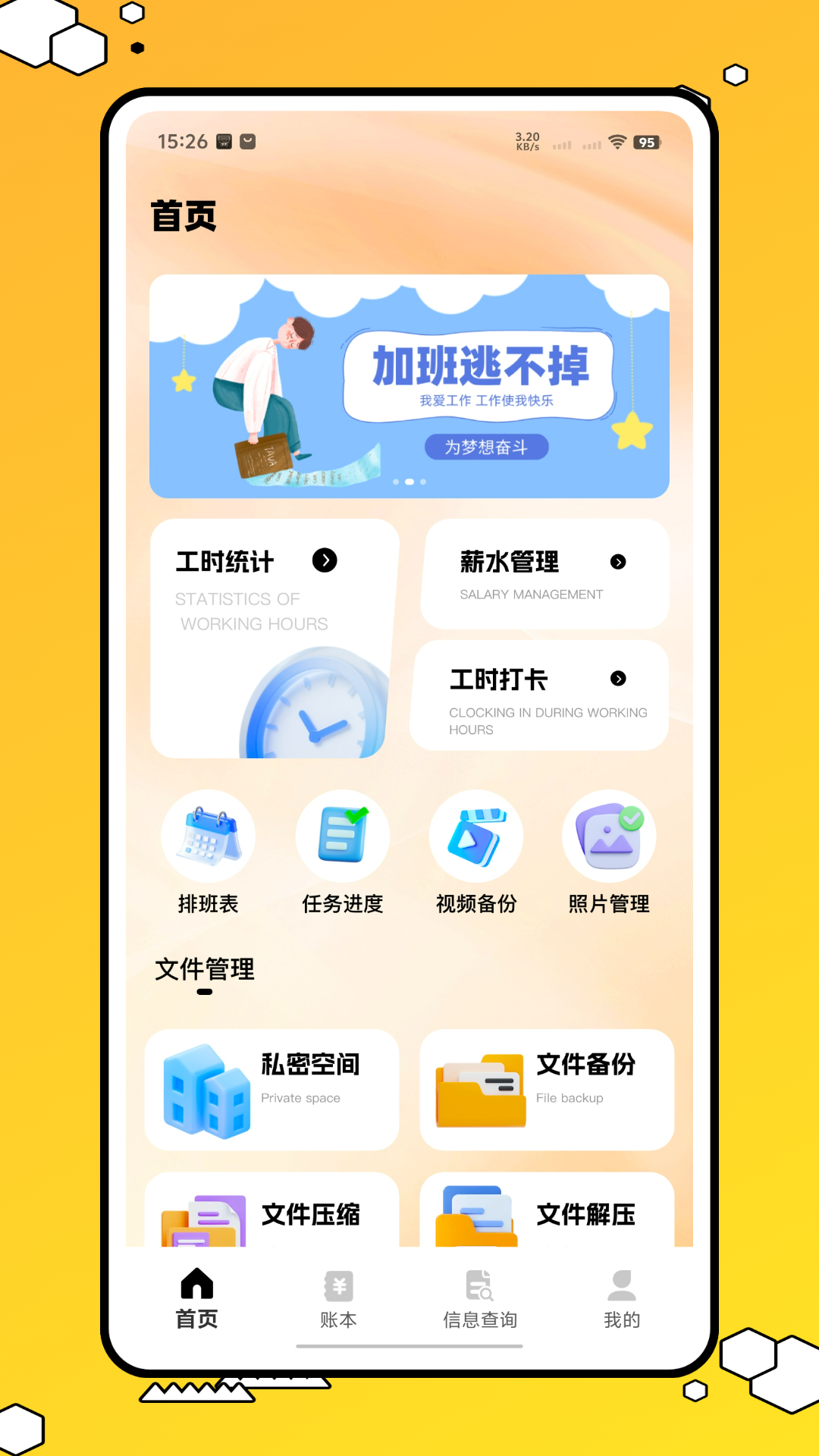Image resolution: width=819 pixels, height=1456 pixels.
Task: Select the 任务进度 task progress icon
Action: coord(342,836)
